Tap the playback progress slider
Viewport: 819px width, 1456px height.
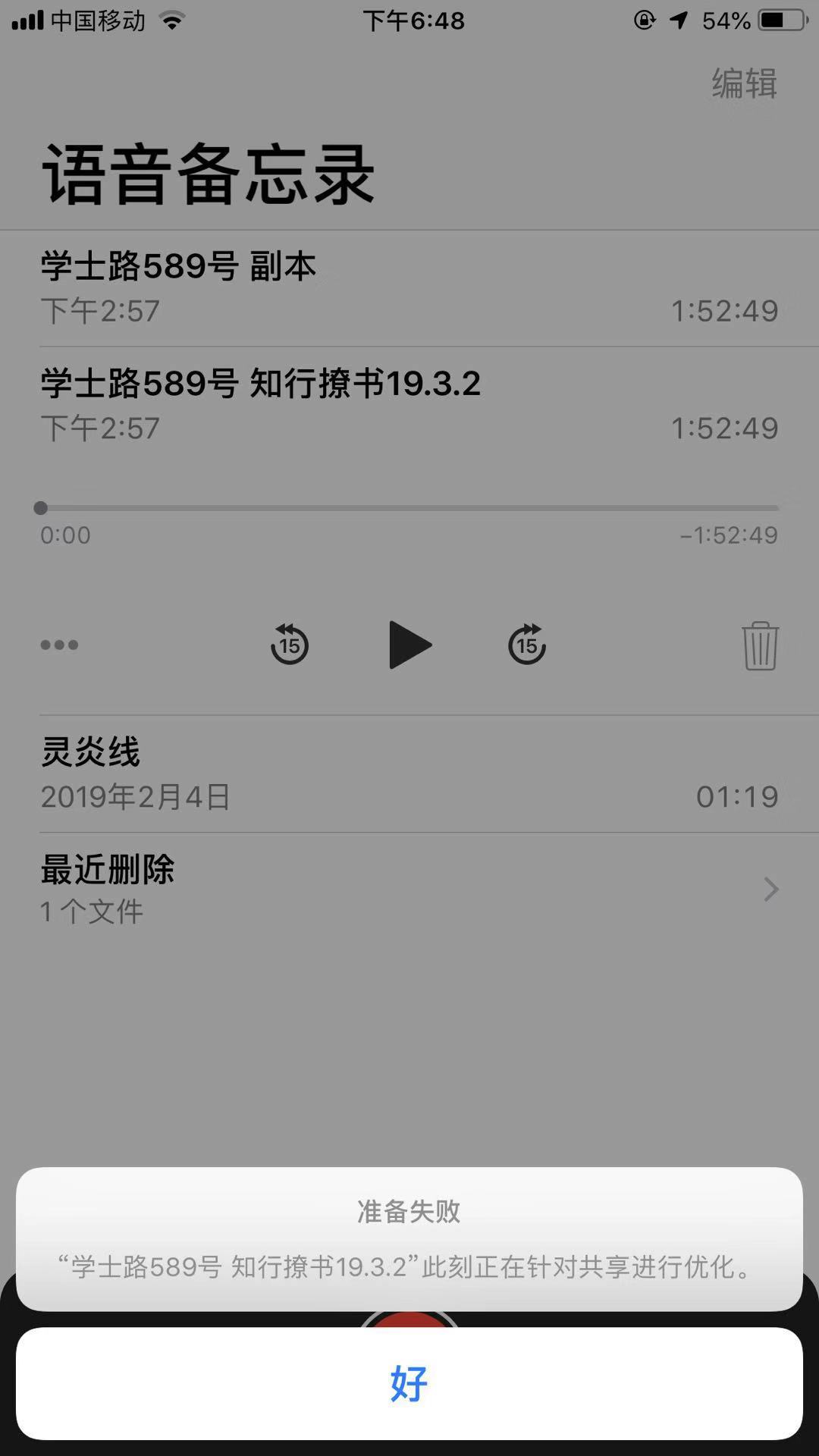point(409,507)
